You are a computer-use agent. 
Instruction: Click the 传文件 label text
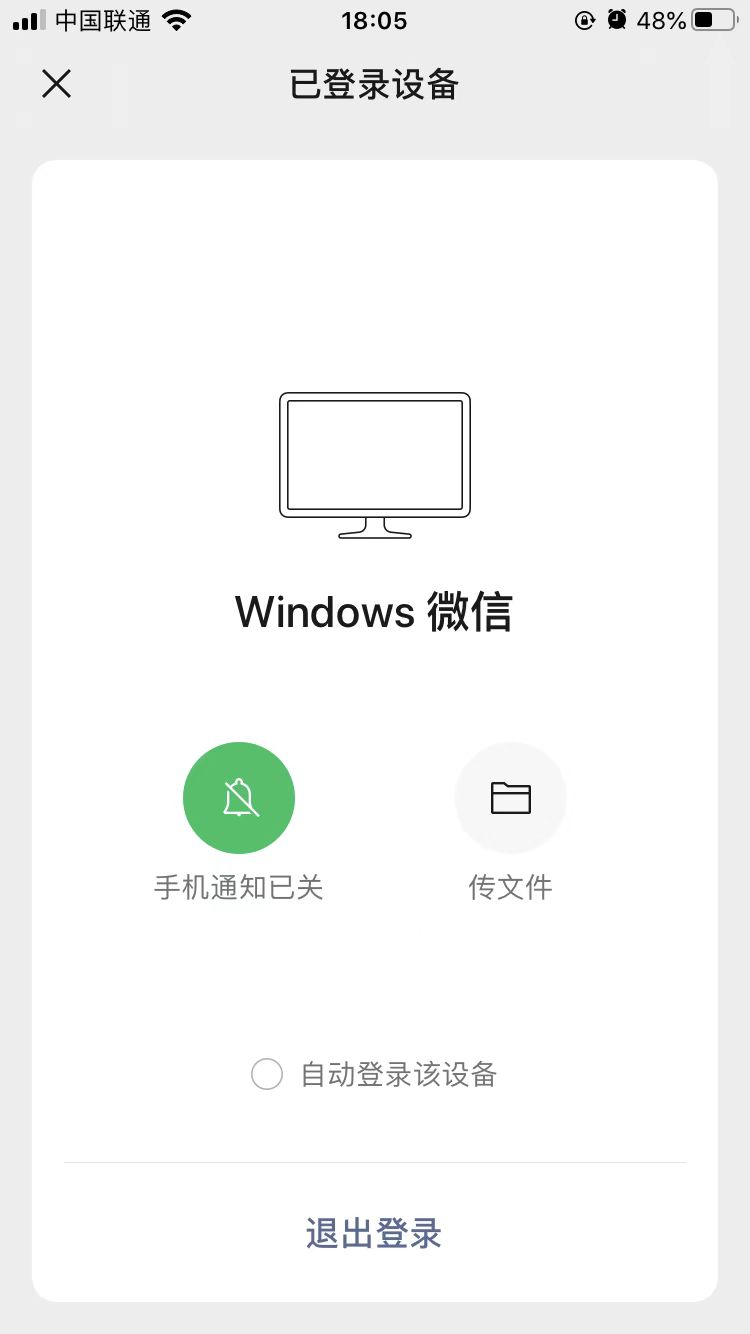click(511, 887)
